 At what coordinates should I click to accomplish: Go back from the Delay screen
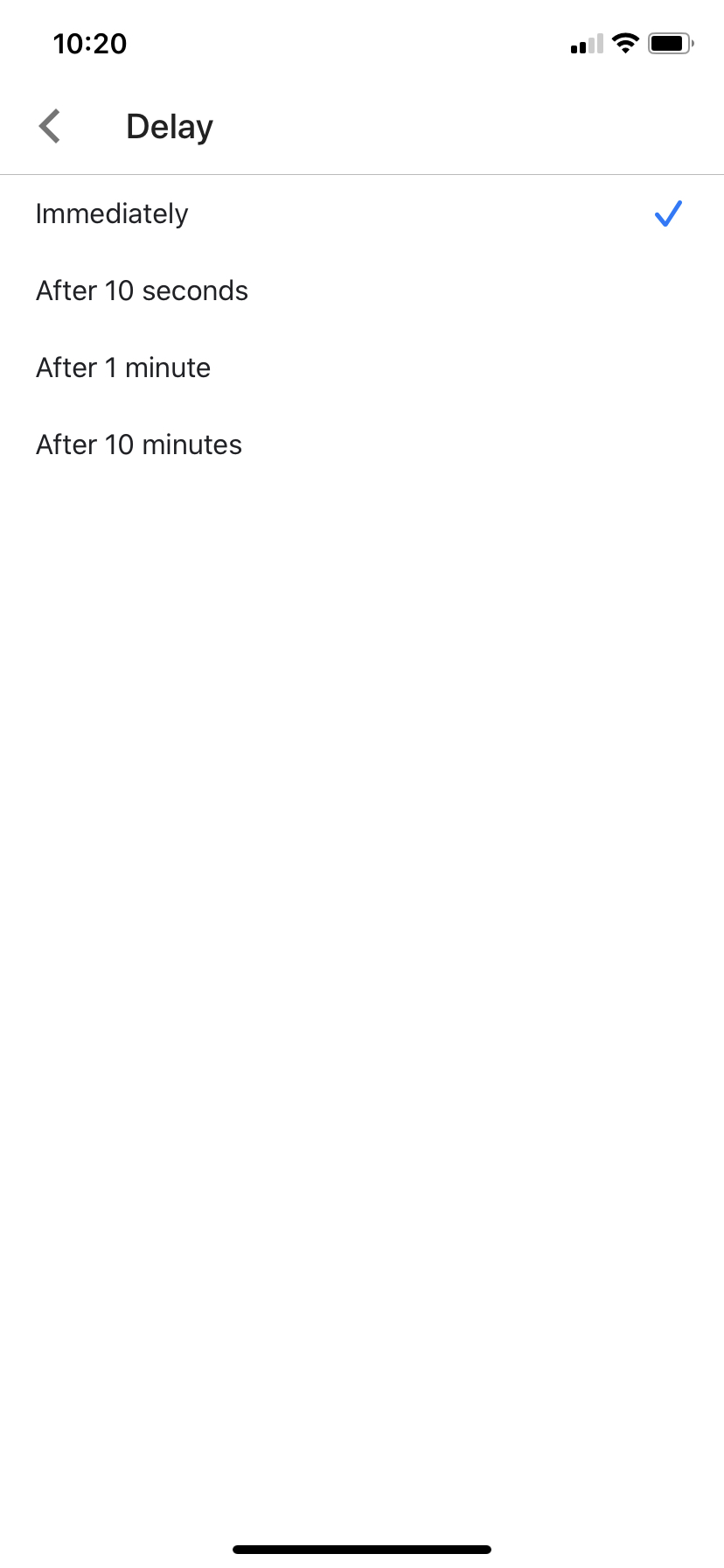pyautogui.click(x=51, y=127)
